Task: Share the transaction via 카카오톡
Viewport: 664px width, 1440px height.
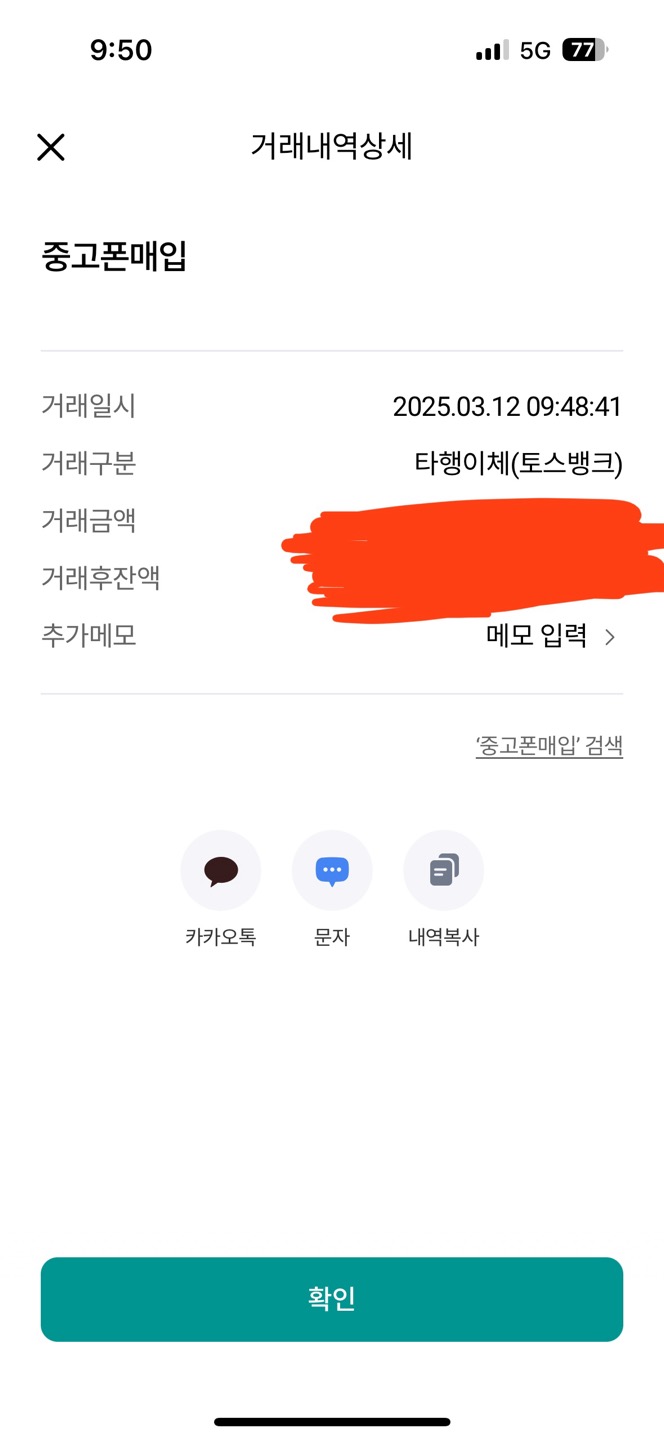Action: click(x=221, y=872)
